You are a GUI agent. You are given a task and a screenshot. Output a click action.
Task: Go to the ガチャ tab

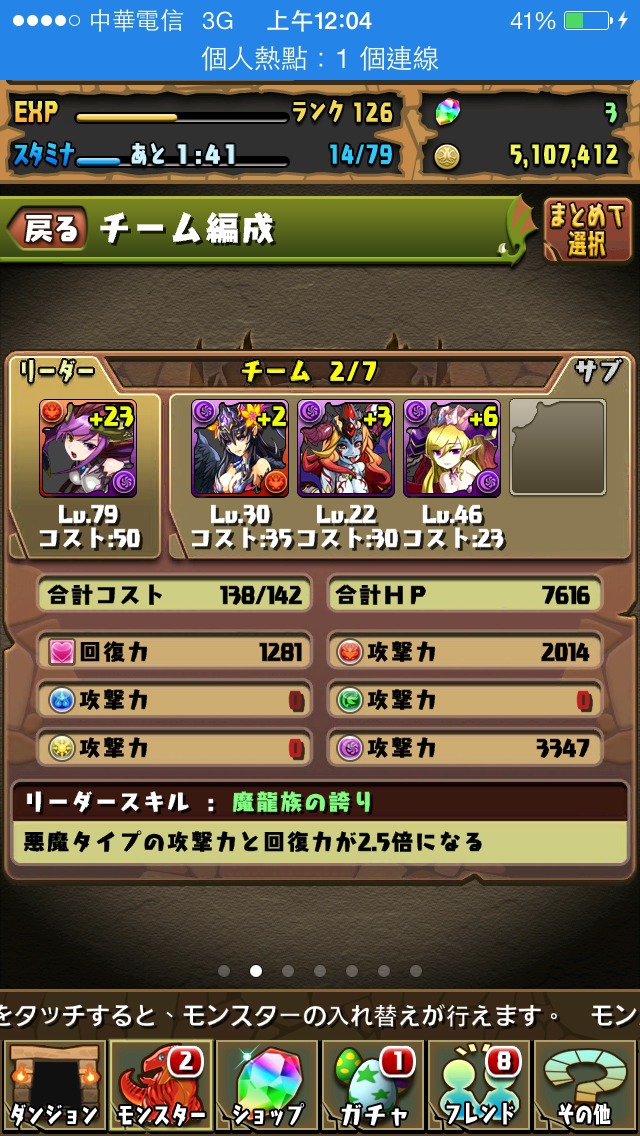pos(373,1087)
